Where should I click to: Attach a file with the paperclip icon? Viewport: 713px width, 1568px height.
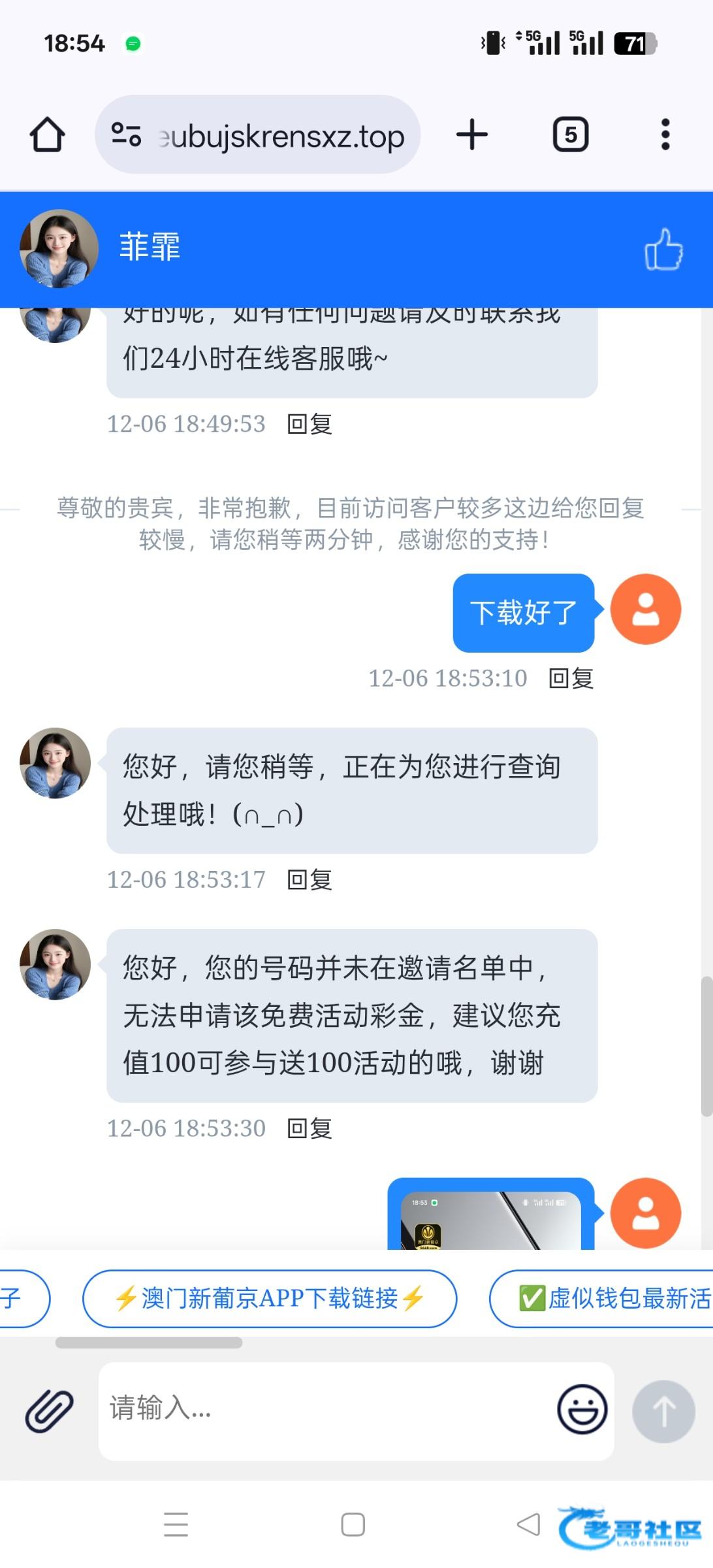click(x=49, y=1411)
